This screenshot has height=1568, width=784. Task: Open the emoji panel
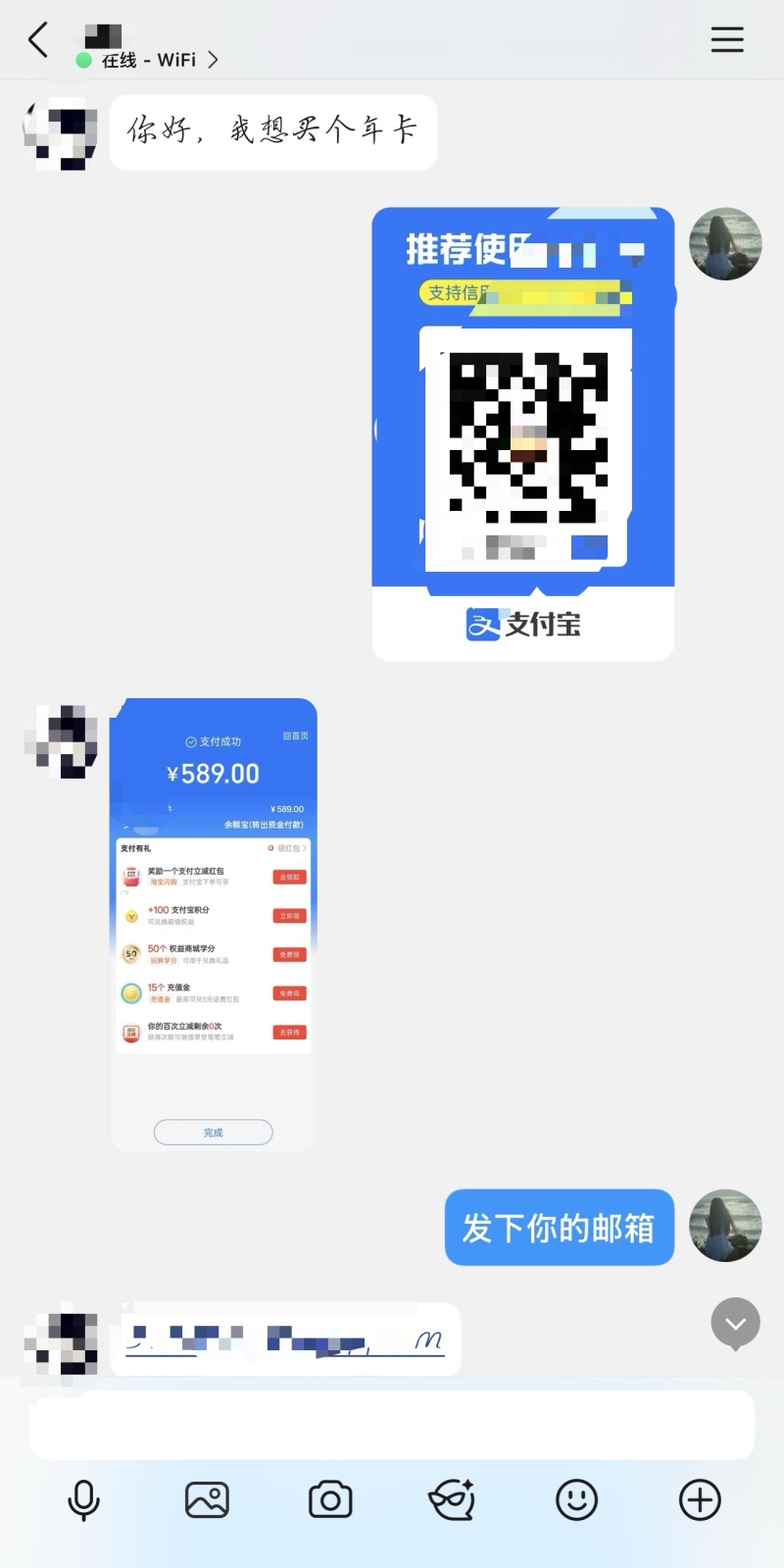576,1499
